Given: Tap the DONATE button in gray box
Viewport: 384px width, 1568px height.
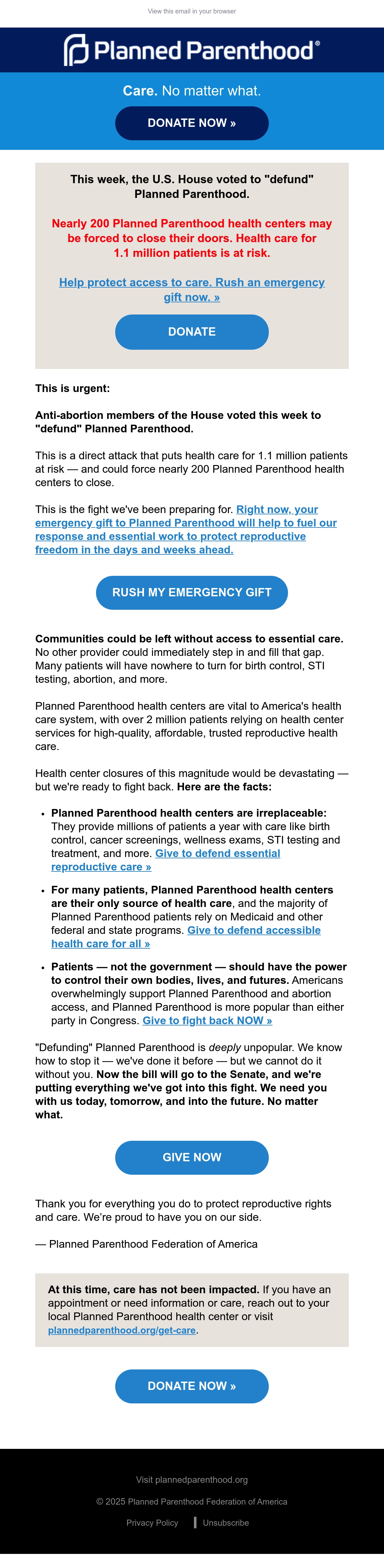Looking at the screenshot, I should (192, 332).
